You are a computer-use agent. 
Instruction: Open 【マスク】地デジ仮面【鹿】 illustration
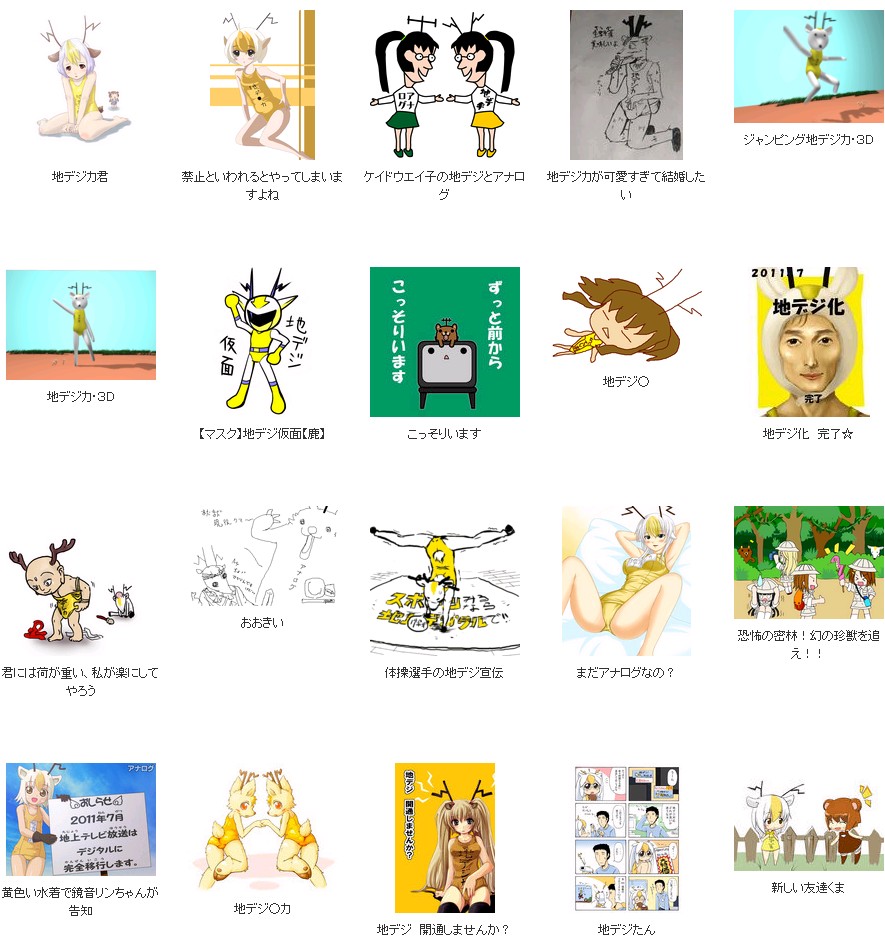[262, 342]
